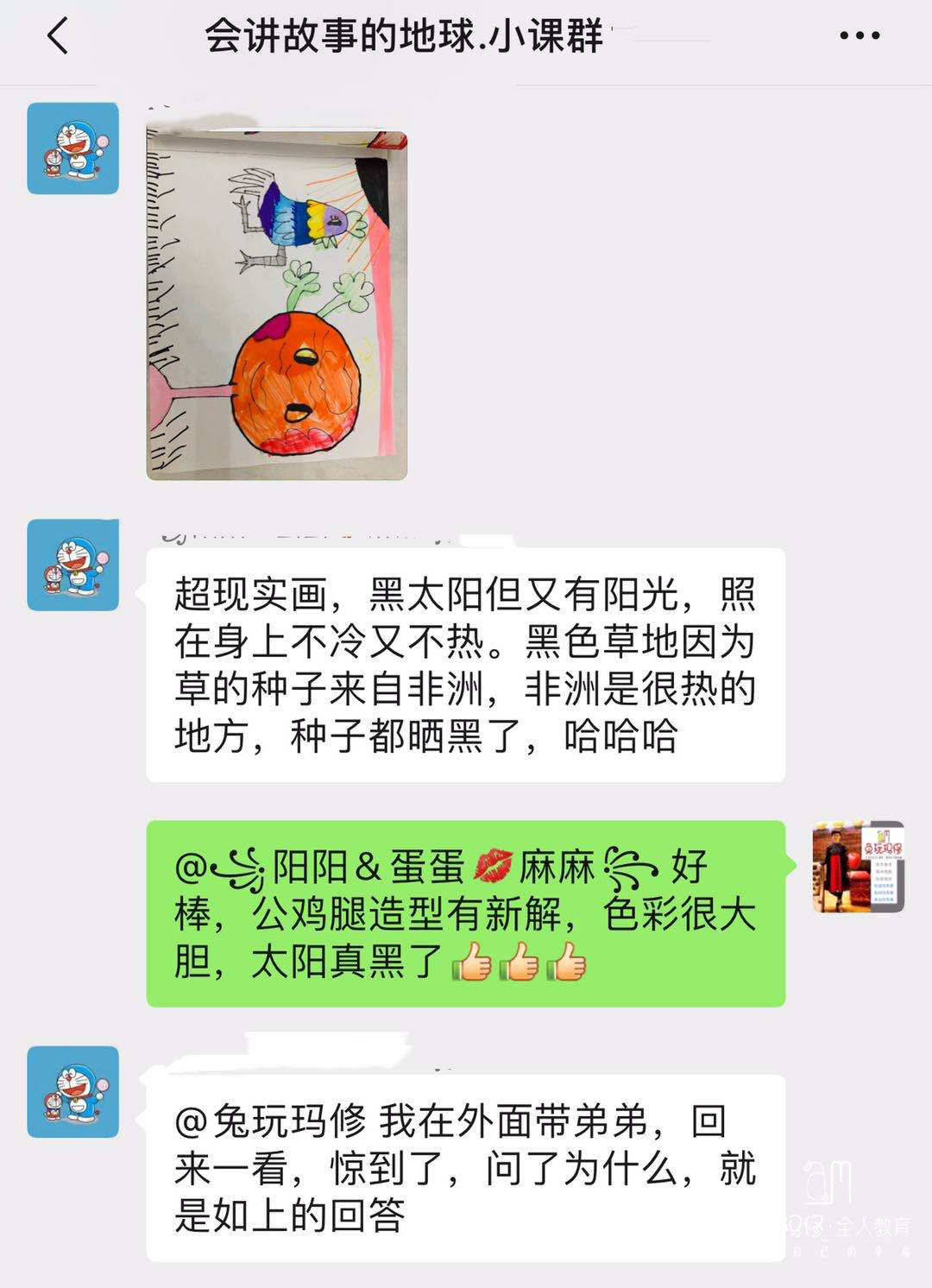Viewport: 932px width, 1288px height.
Task: Go back from the group chat
Action: coord(58,36)
